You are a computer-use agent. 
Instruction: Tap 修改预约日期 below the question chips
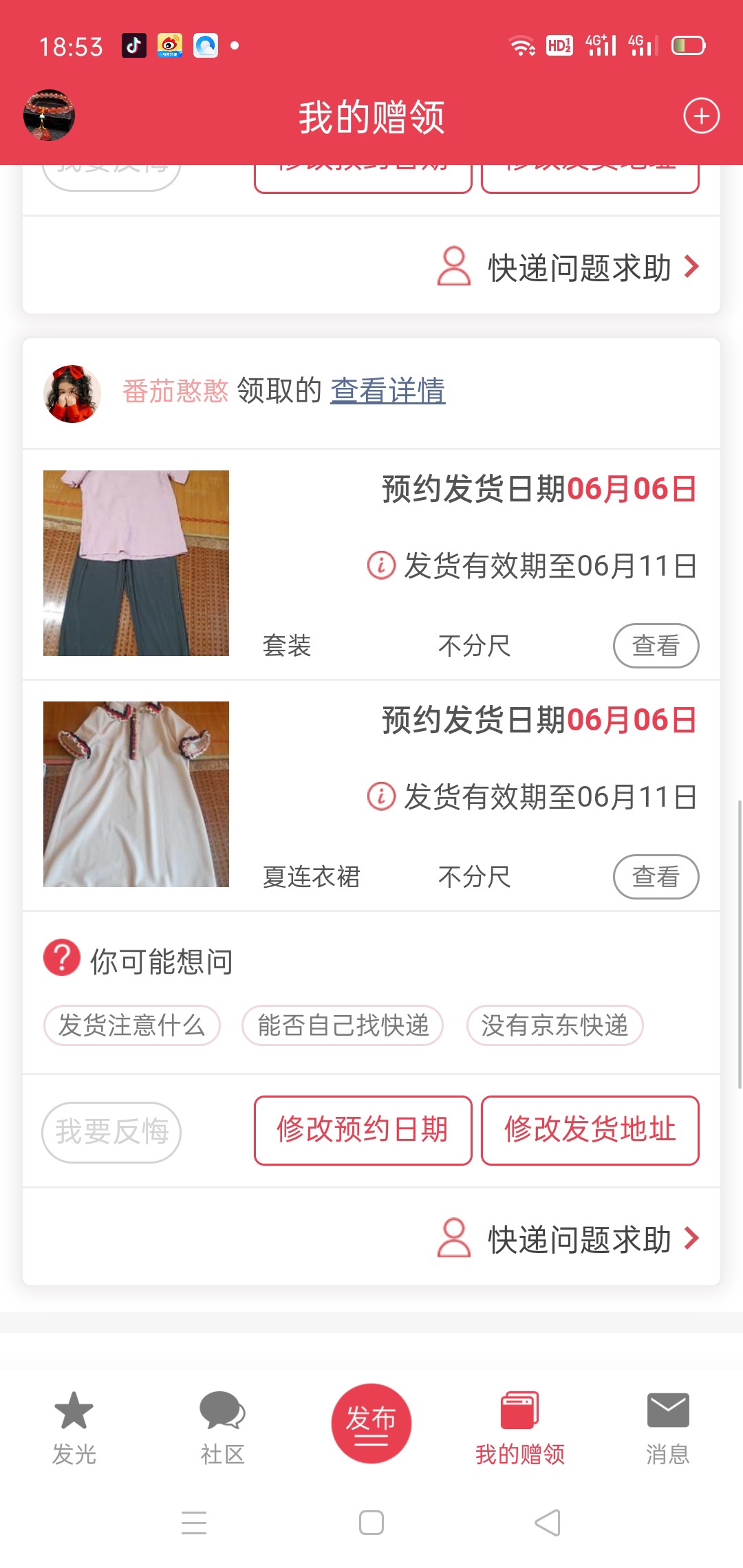click(x=363, y=1130)
